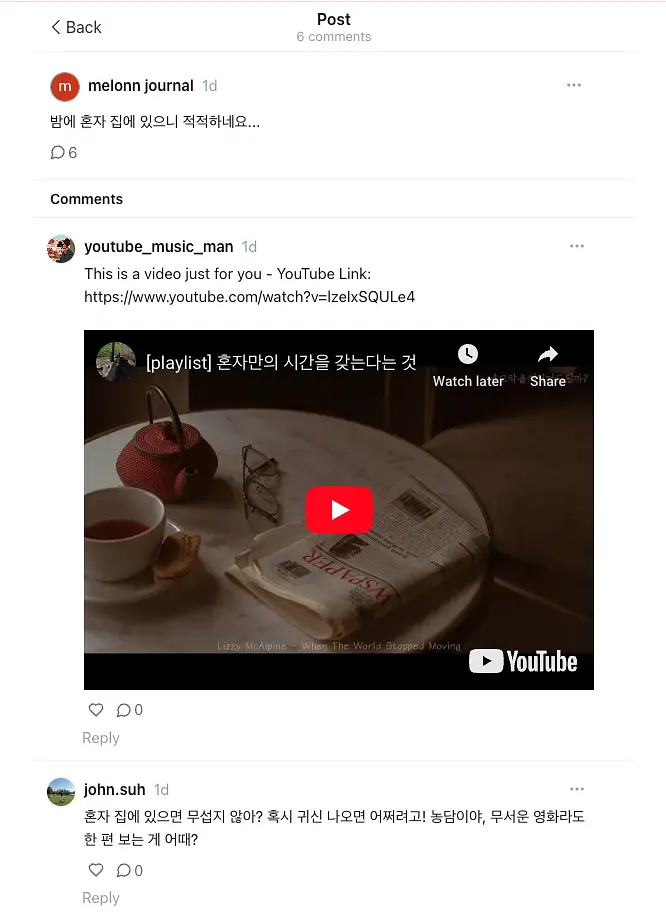The image size is (666, 918).
Task: Tap the comment icon under john.suh's comment
Action: [123, 871]
